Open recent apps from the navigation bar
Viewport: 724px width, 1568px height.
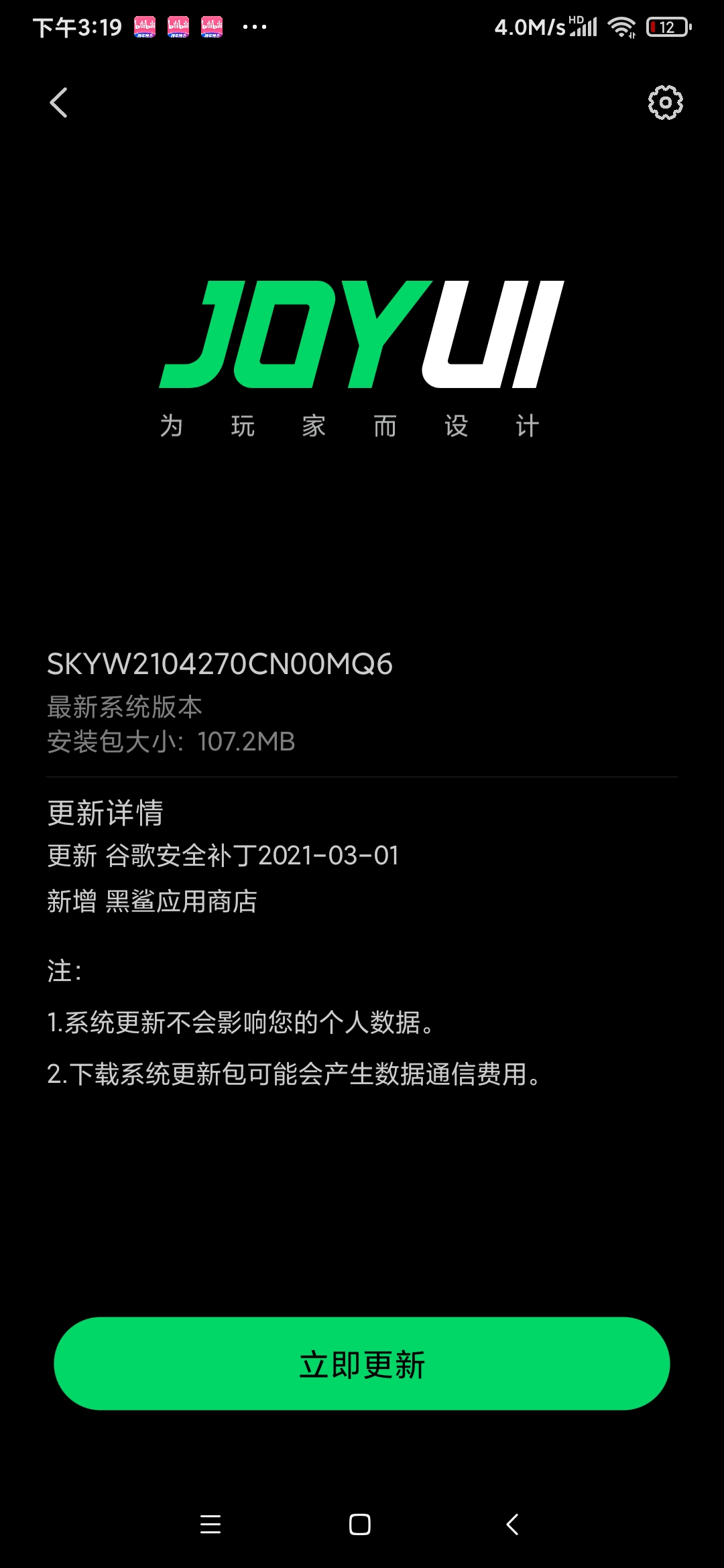tap(210, 1524)
